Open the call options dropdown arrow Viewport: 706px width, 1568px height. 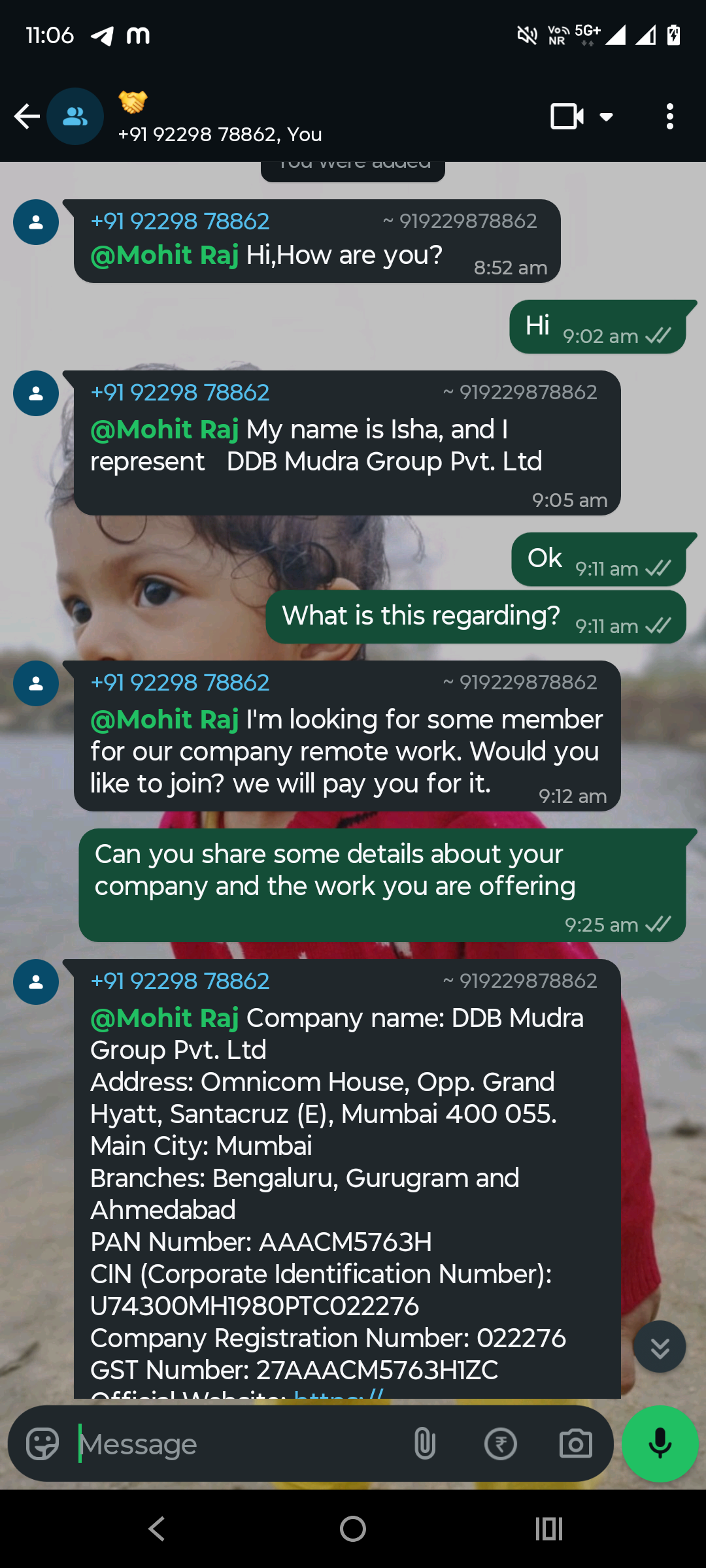click(607, 117)
